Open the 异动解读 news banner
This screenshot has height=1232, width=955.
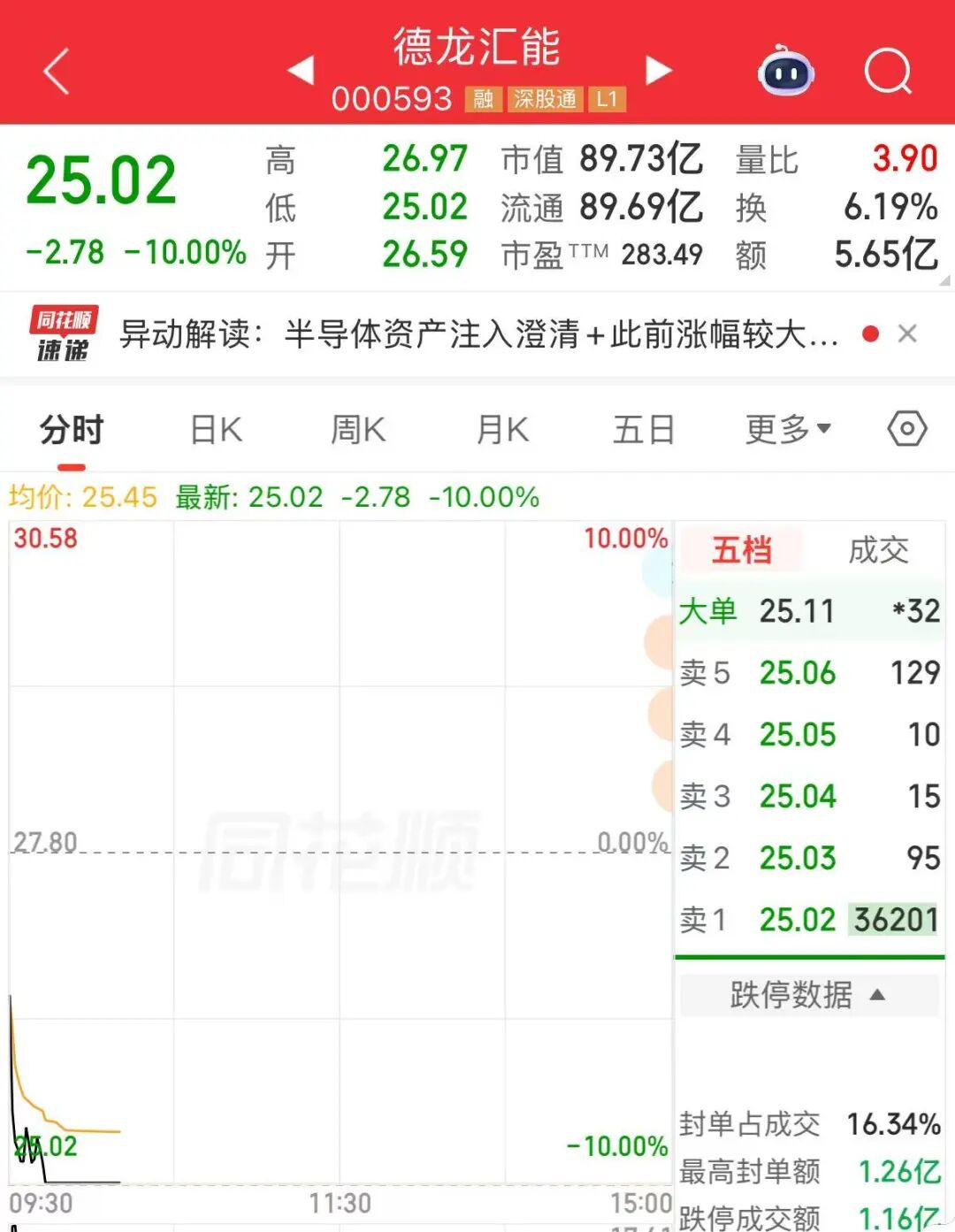pyautogui.click(x=477, y=334)
